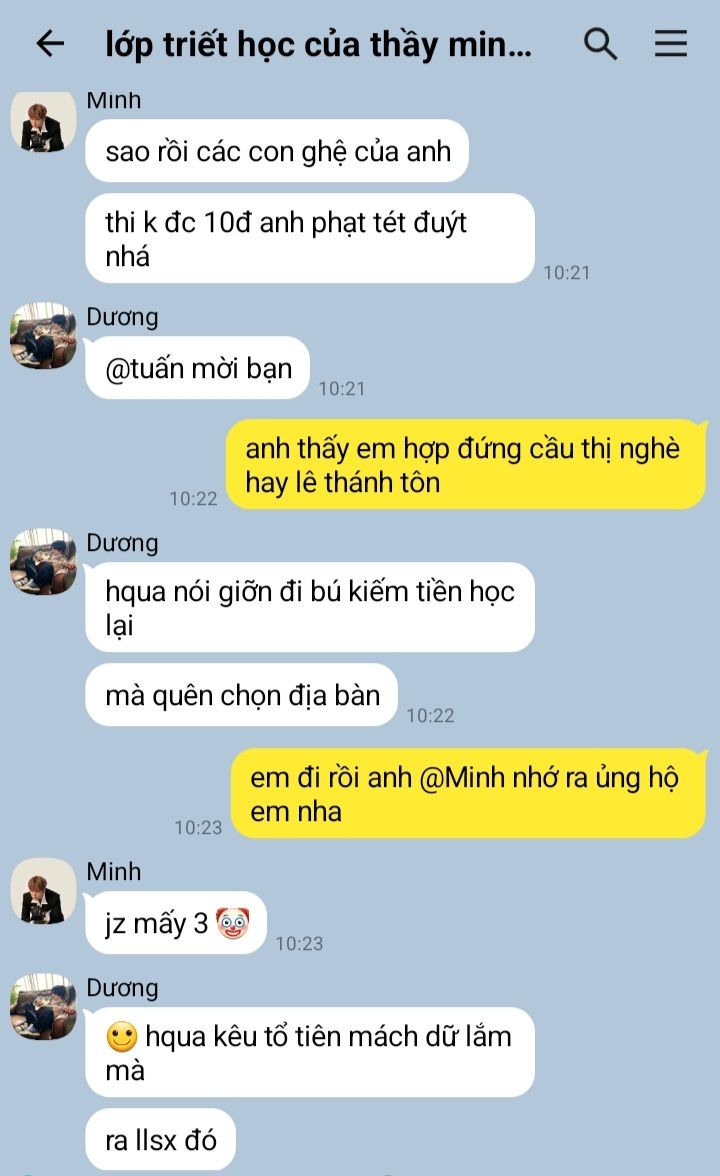Search within this chat

pos(600,44)
